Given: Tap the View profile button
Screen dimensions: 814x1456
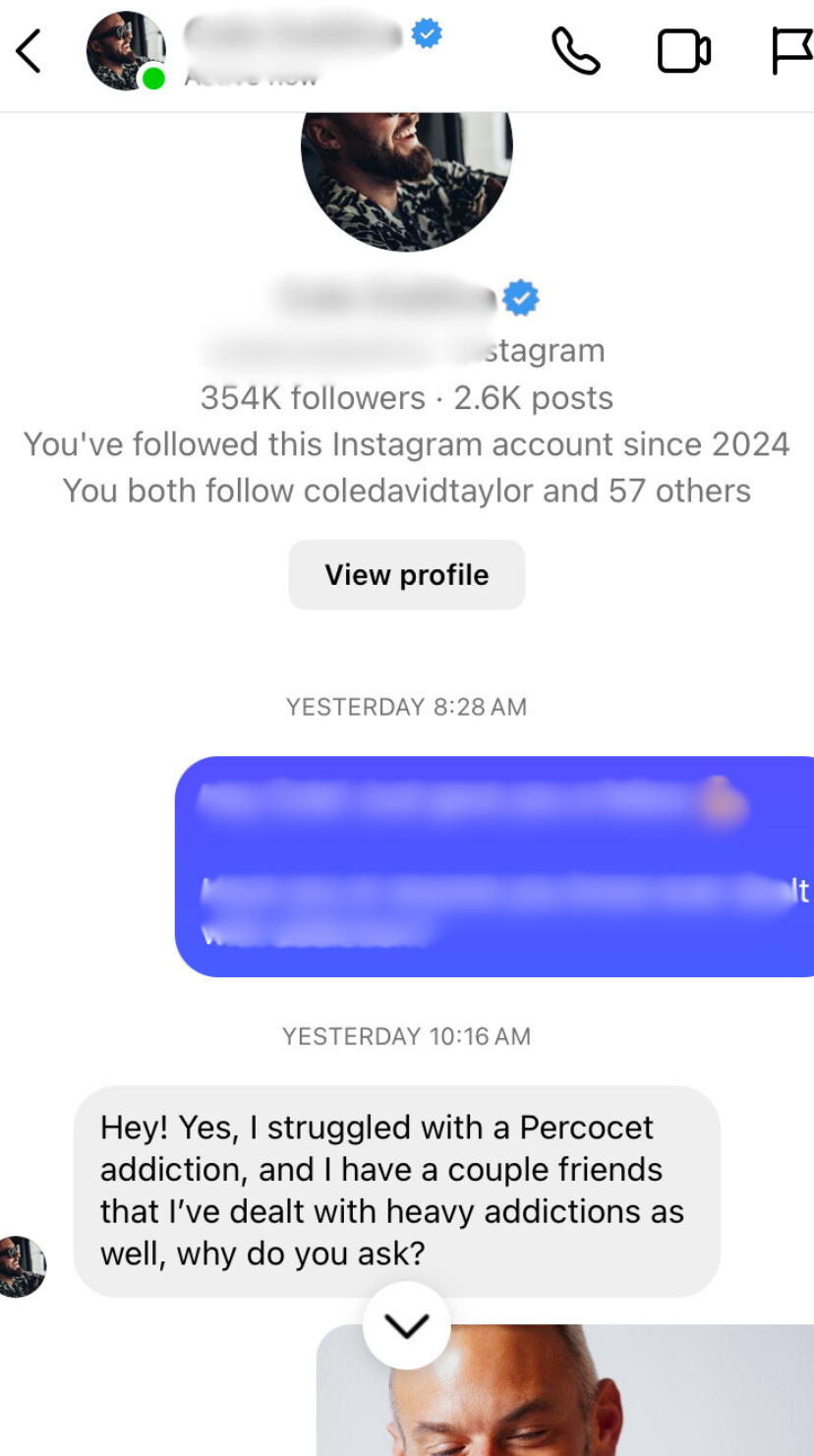Looking at the screenshot, I should pos(406,575).
